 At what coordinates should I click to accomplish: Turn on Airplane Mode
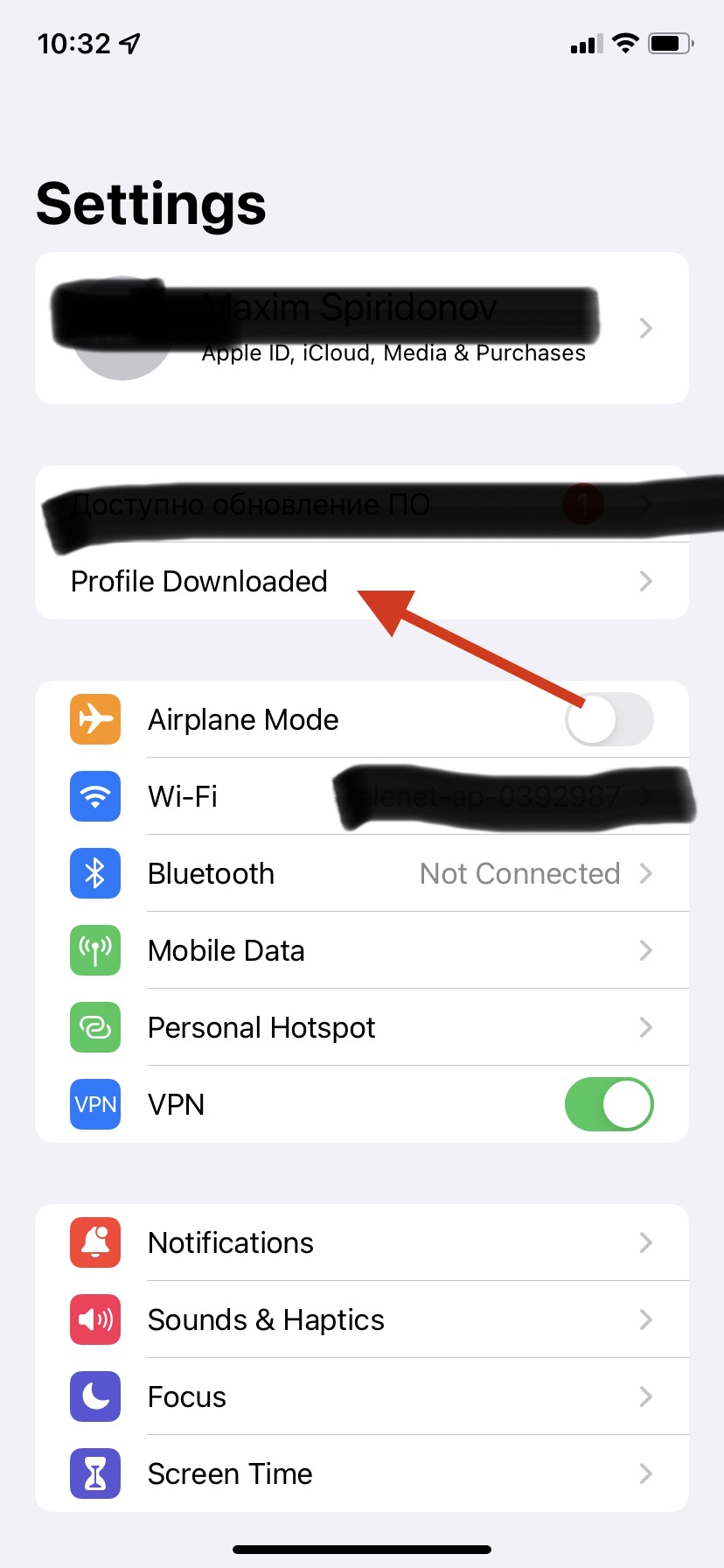point(609,719)
